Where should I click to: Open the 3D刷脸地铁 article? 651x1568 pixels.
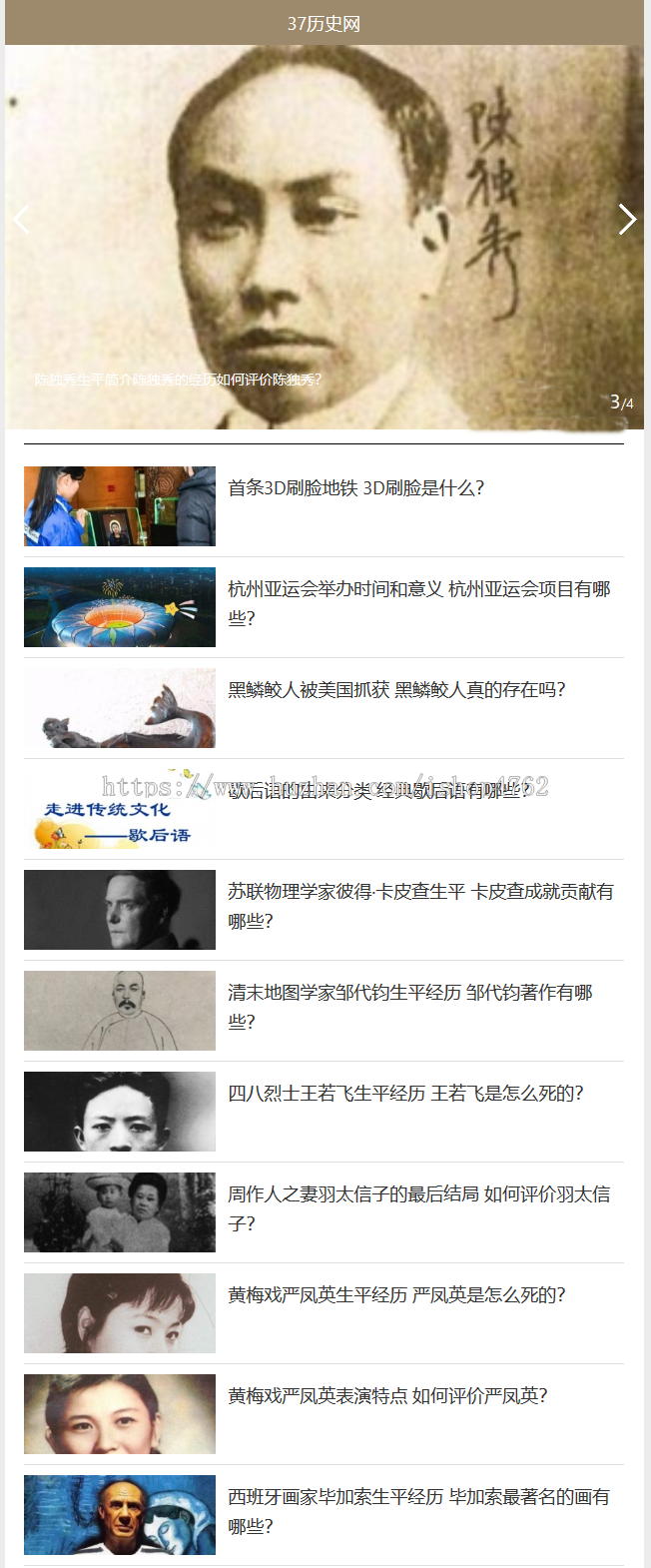click(x=355, y=488)
